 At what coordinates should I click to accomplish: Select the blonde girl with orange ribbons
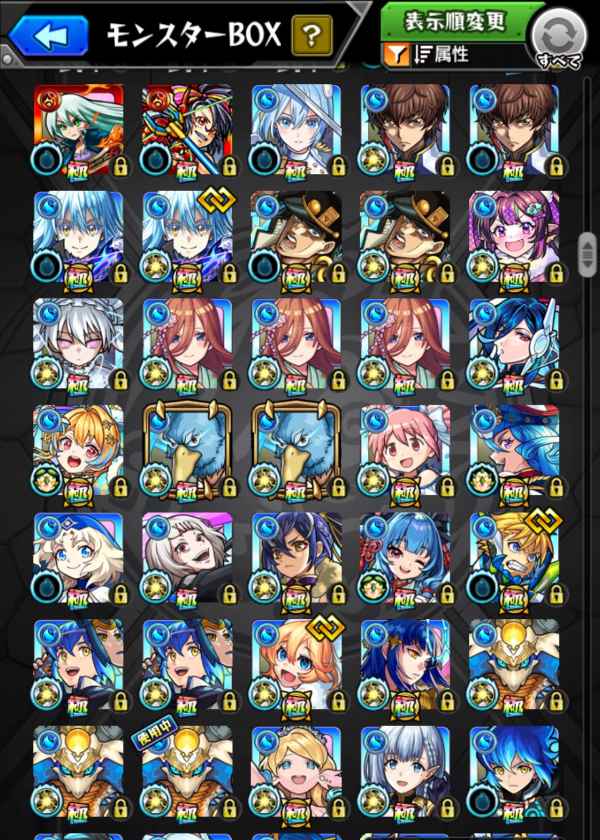click(x=78, y=450)
